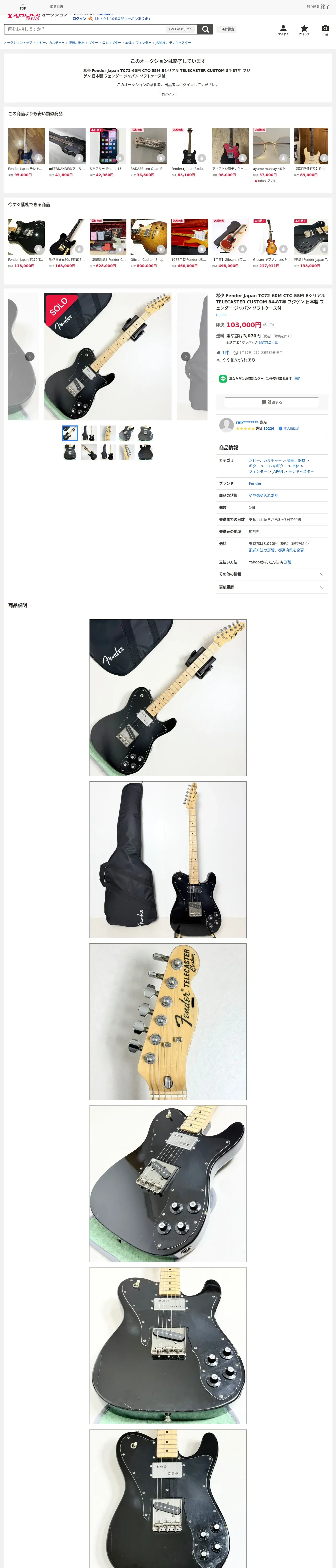Tap the search field "何をお探しですか？"

pos(85,29)
